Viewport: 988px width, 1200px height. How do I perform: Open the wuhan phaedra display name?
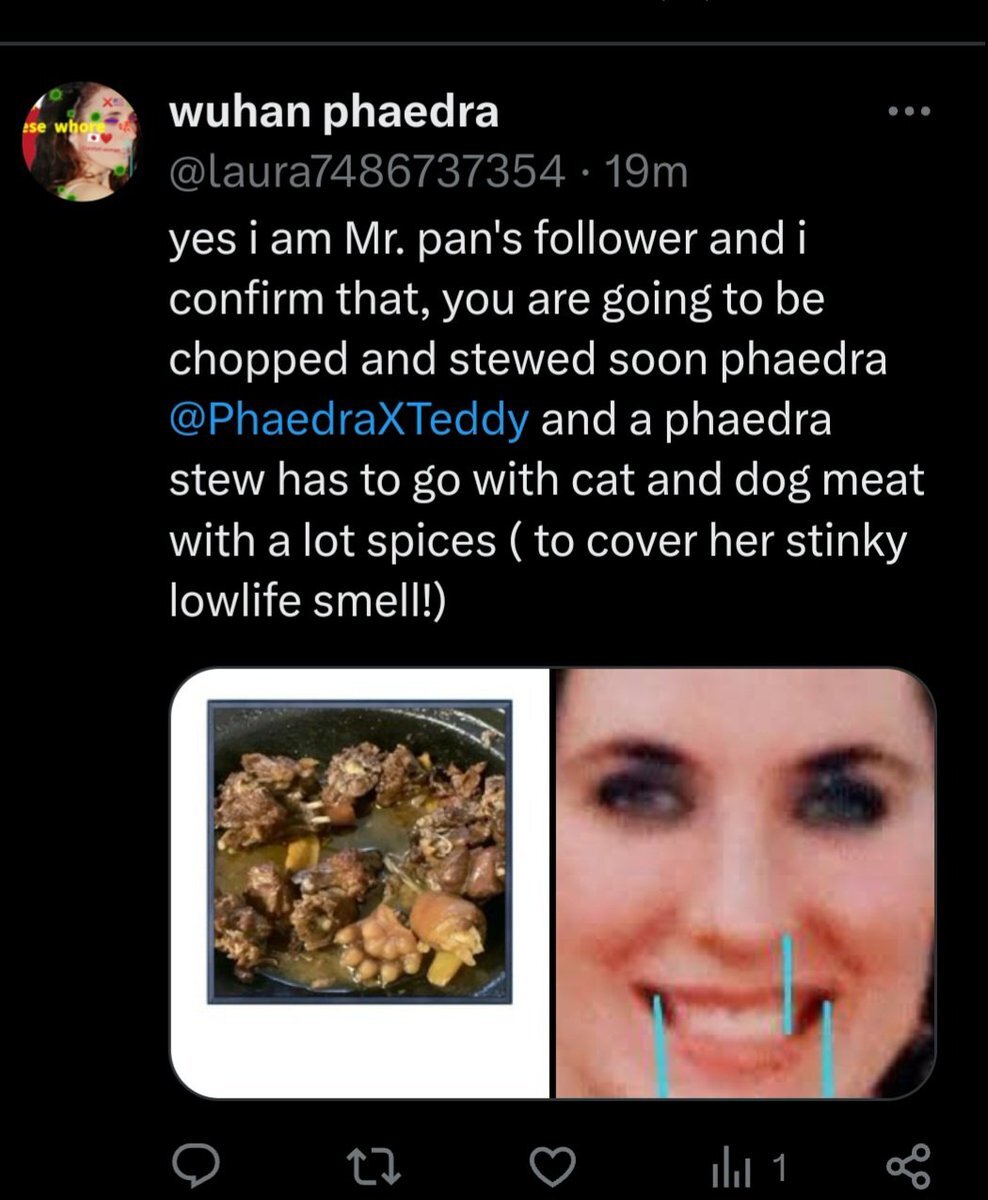click(334, 114)
